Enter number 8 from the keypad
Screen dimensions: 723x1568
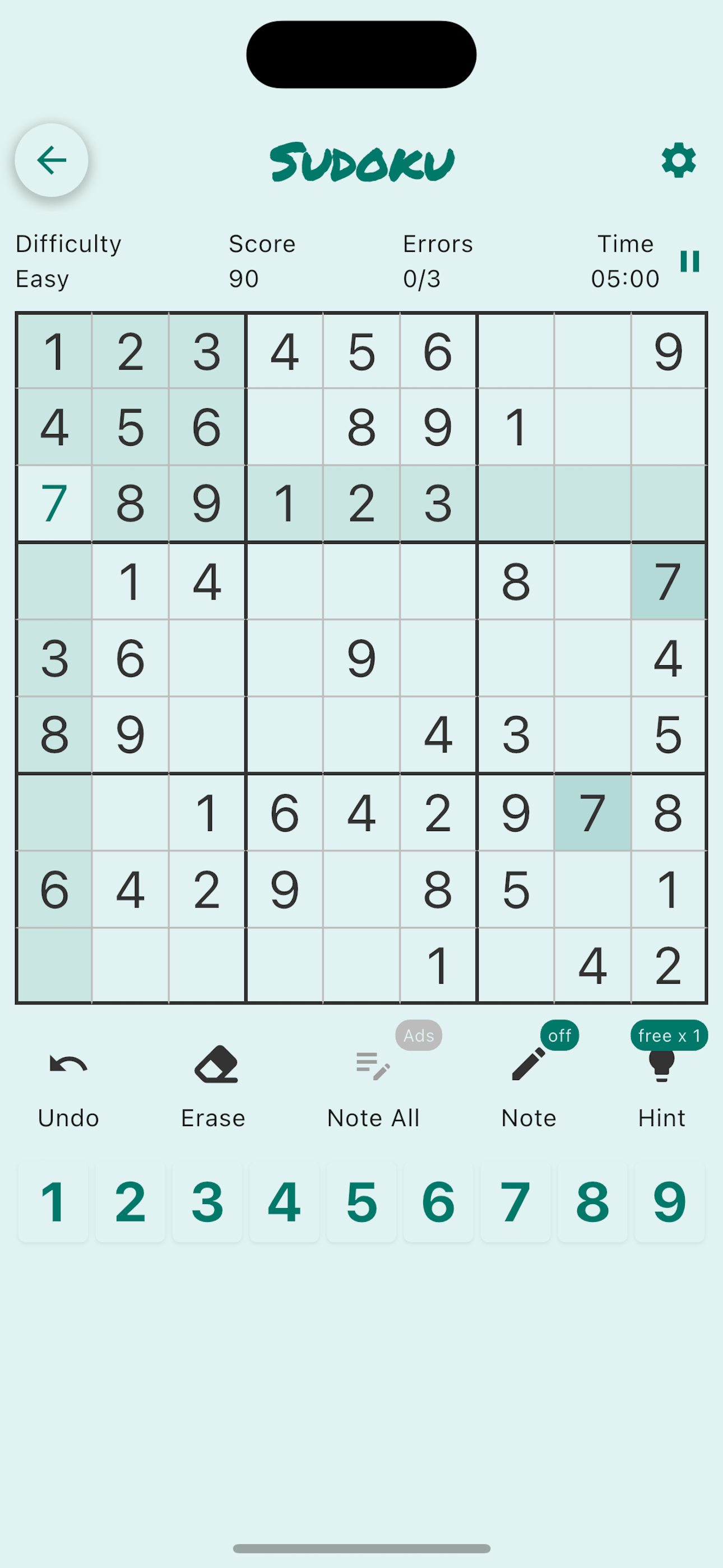(592, 1202)
